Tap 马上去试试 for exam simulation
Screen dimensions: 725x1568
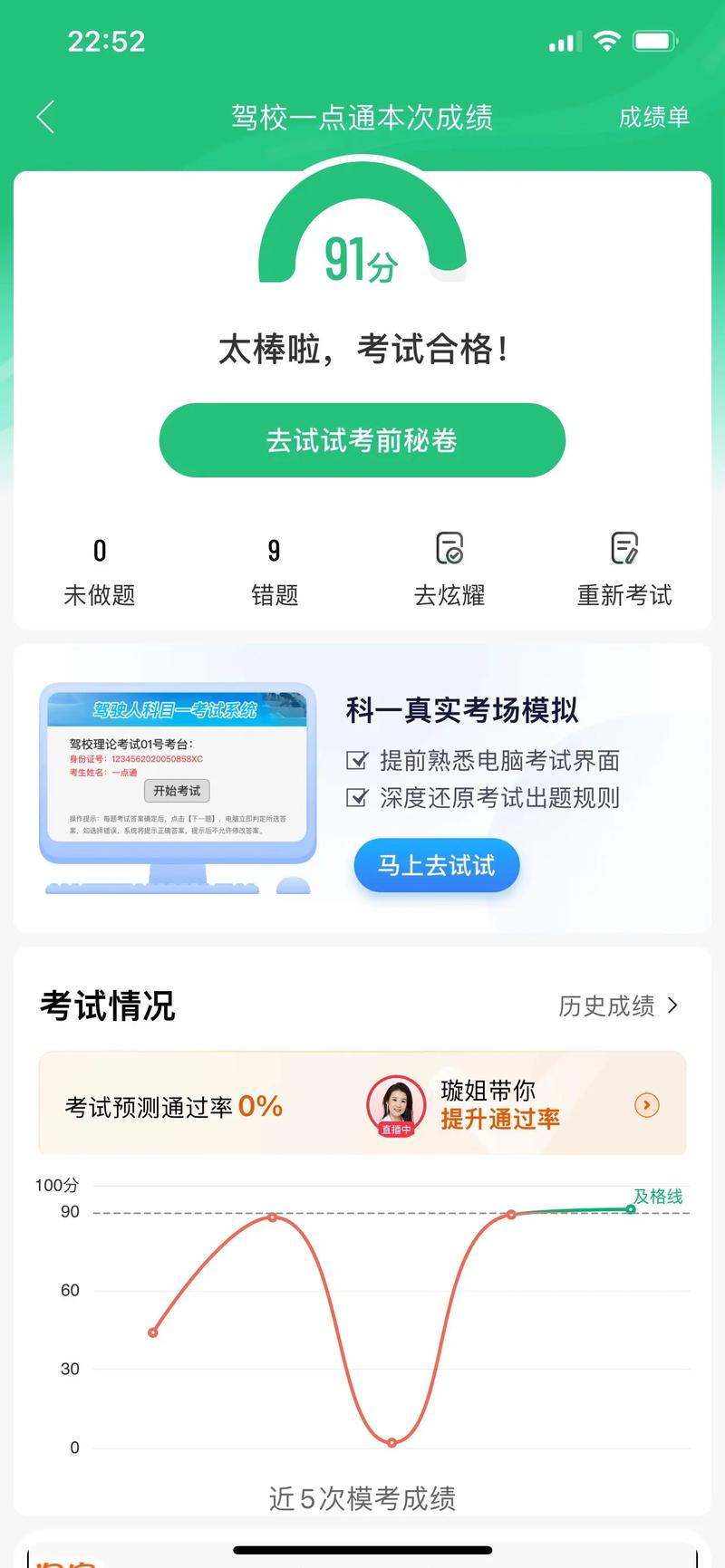tap(436, 865)
